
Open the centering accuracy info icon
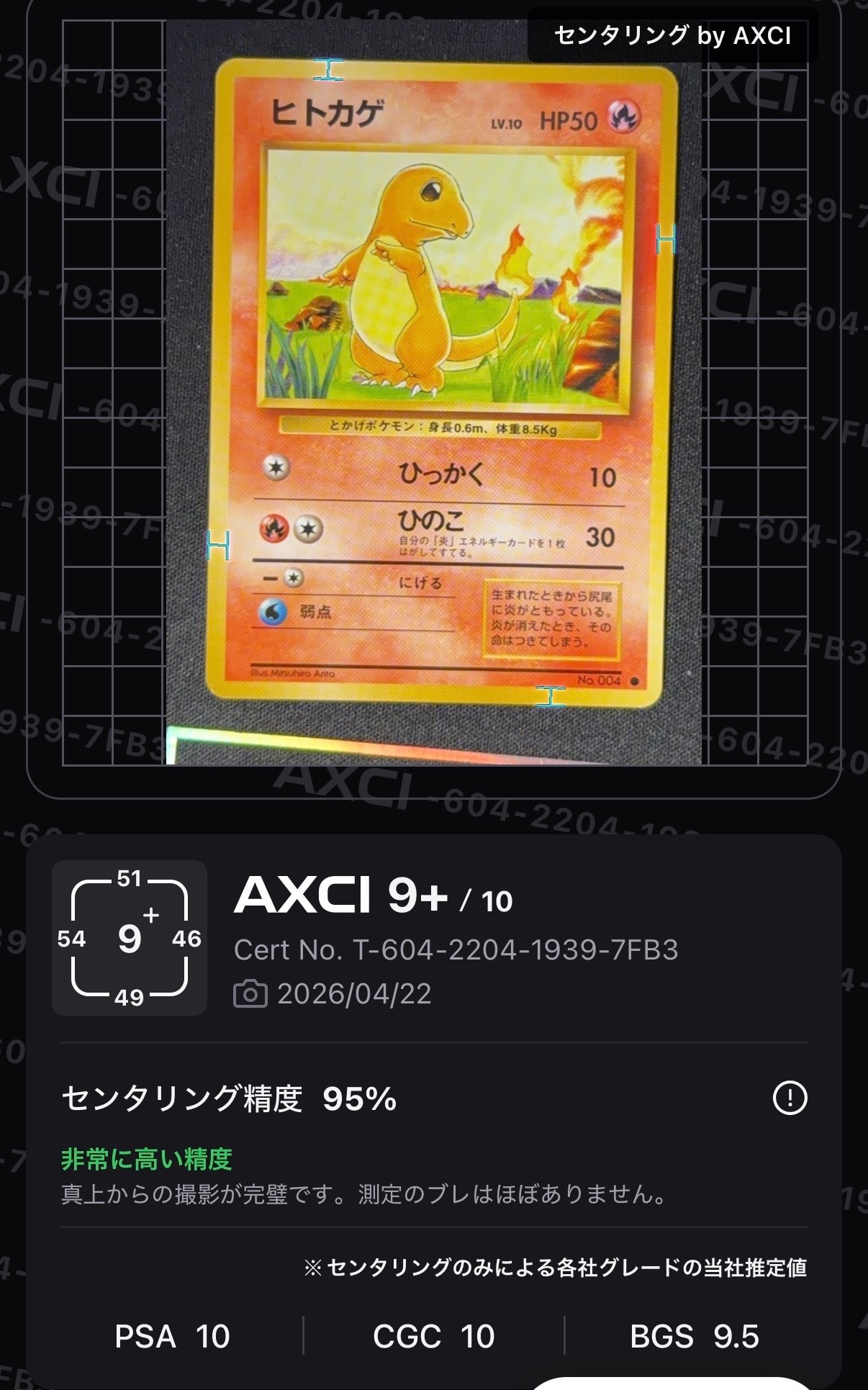tap(790, 1098)
